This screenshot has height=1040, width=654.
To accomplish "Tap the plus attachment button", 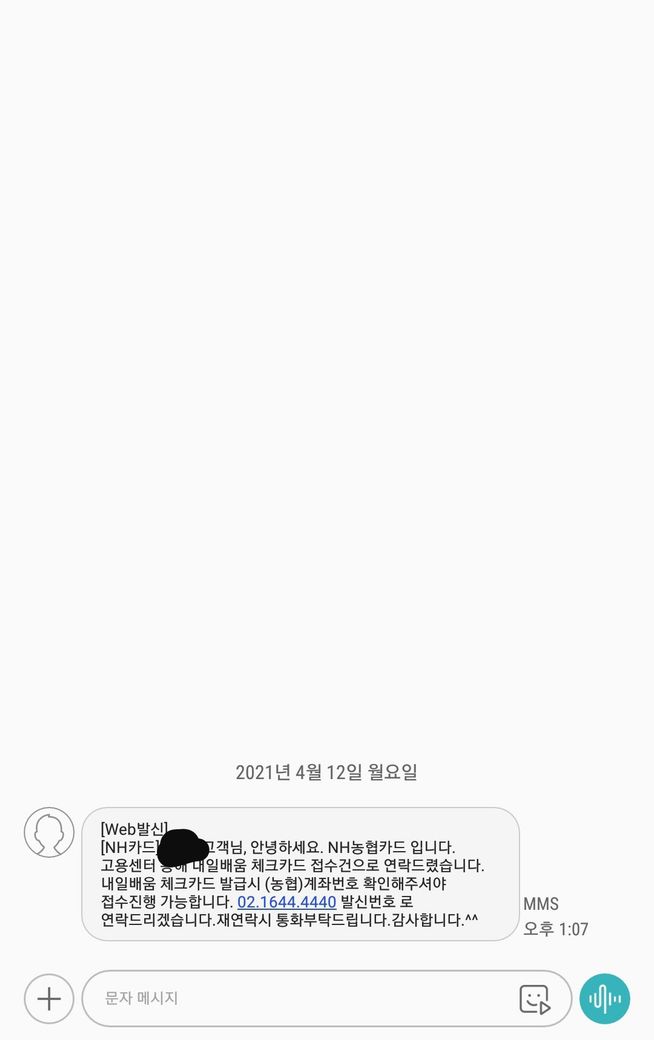I will click(49, 998).
